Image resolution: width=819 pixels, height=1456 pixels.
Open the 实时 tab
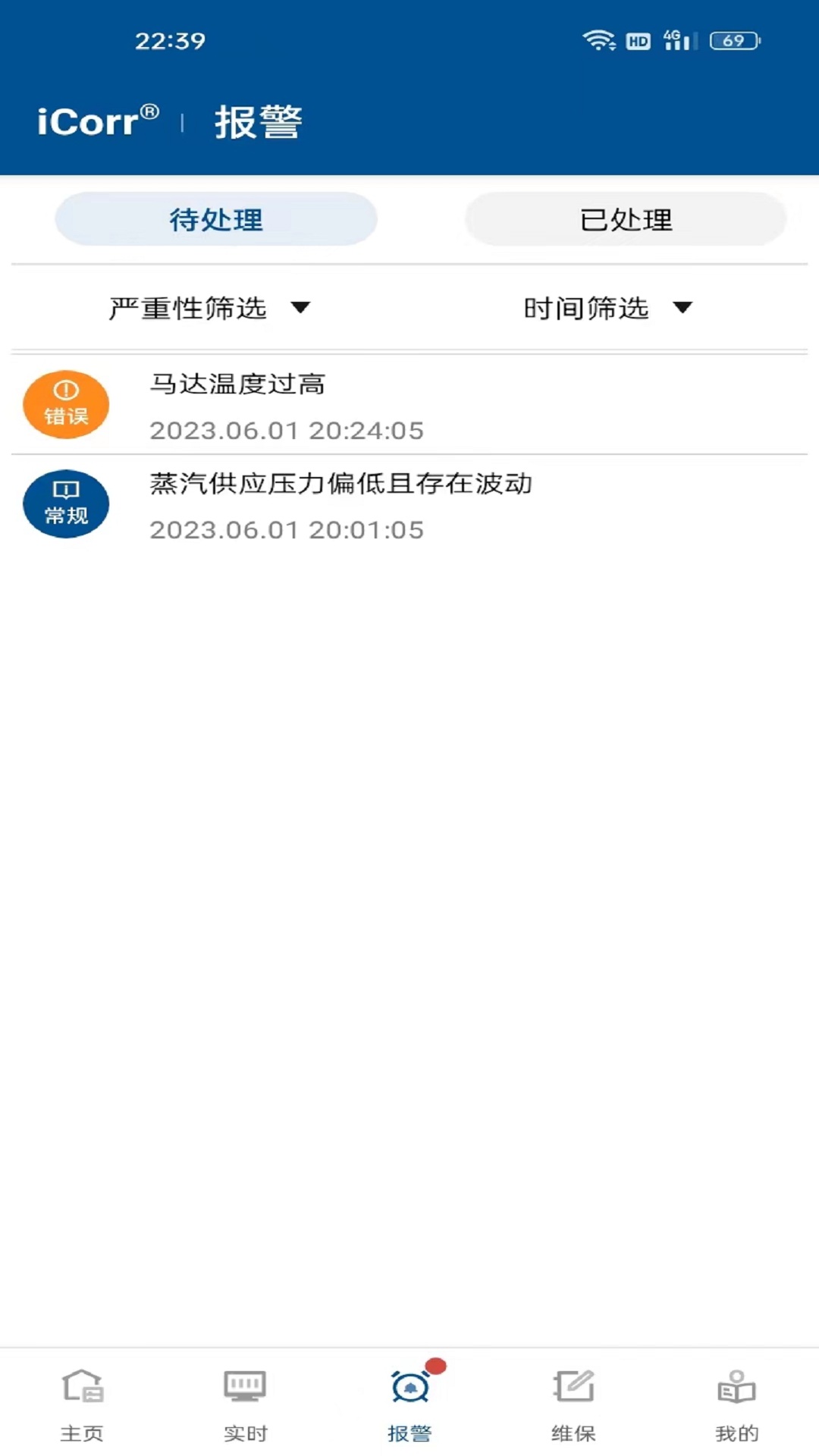(x=245, y=1403)
